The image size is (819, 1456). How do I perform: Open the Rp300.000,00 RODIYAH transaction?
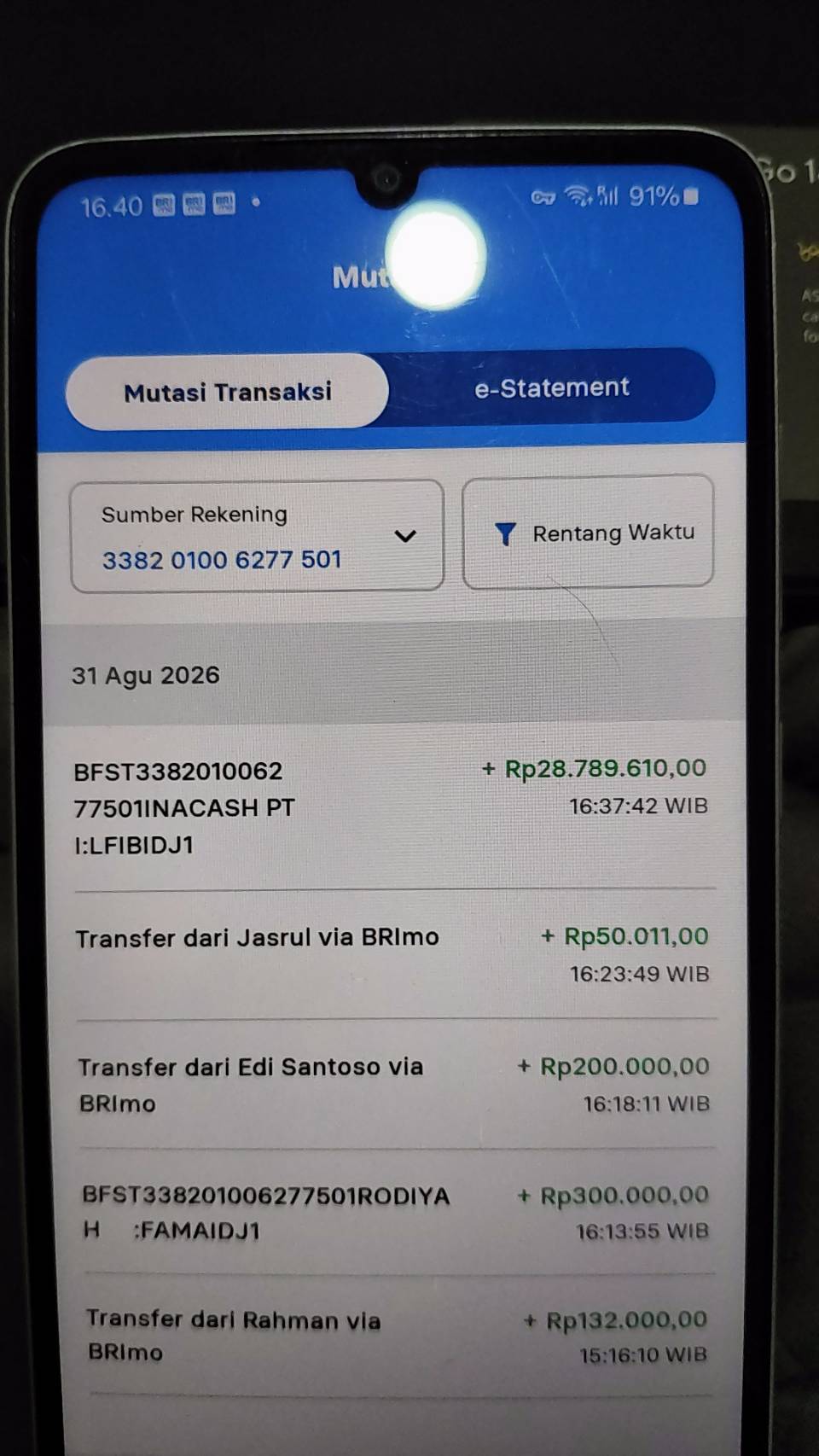click(x=397, y=1212)
